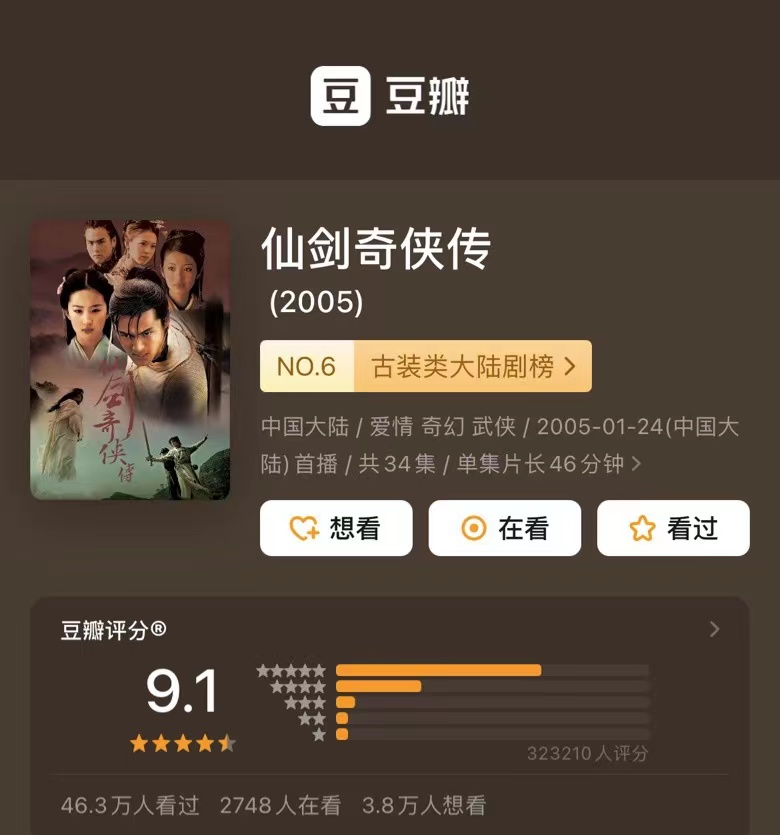Mark the show as 想看
This screenshot has height=835, width=780.
tap(336, 528)
